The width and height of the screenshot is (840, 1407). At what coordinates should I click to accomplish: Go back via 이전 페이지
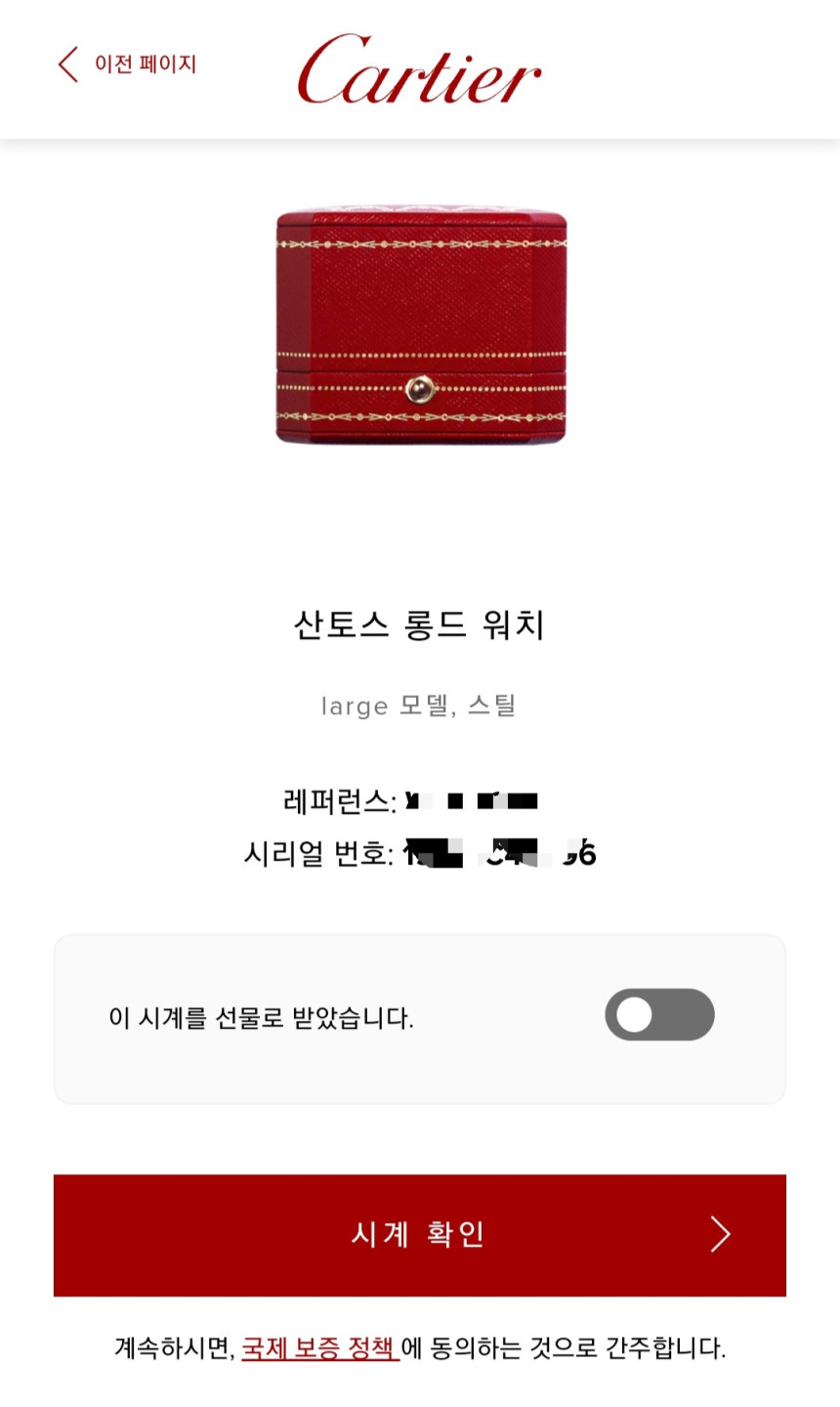[128, 64]
